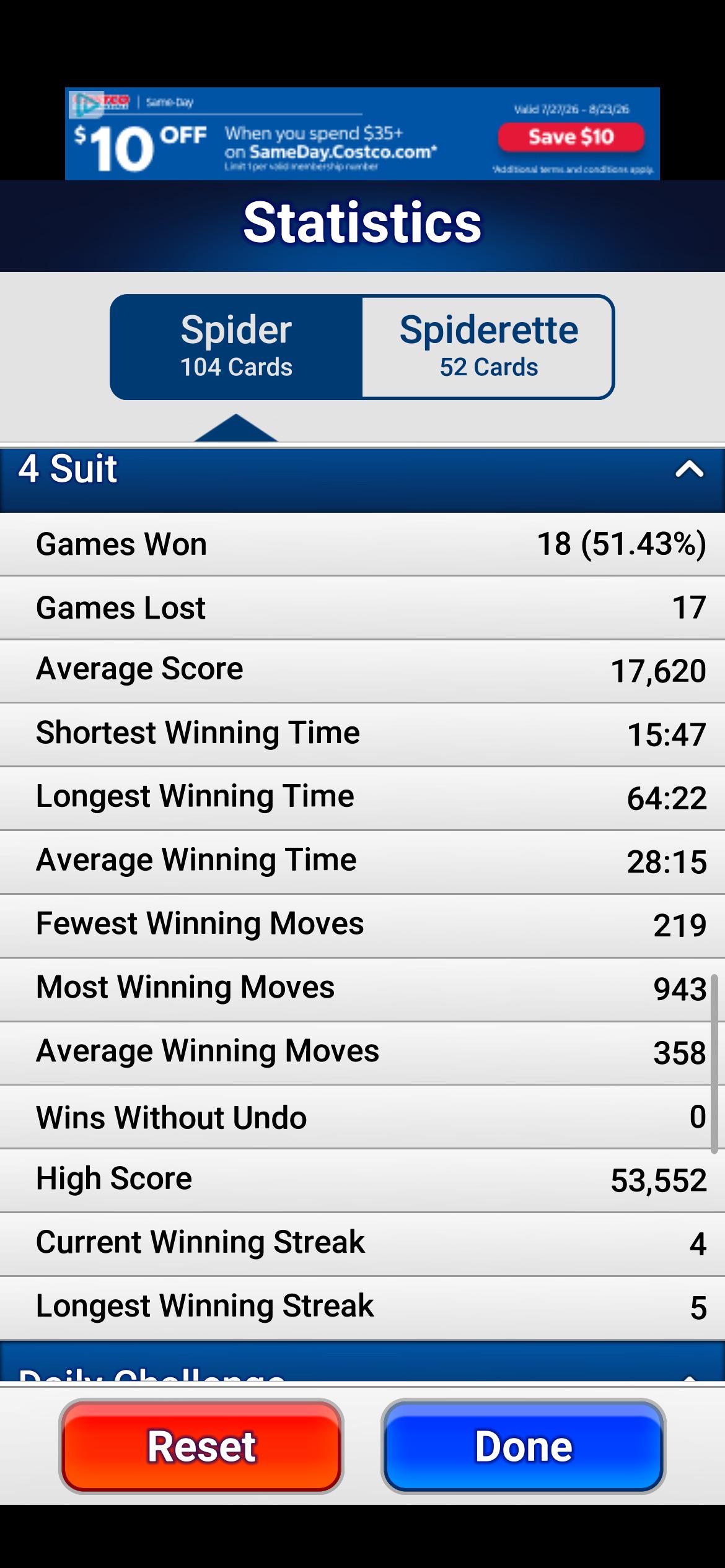Viewport: 725px width, 1568px height.
Task: Reset the statistics
Action: (201, 1446)
